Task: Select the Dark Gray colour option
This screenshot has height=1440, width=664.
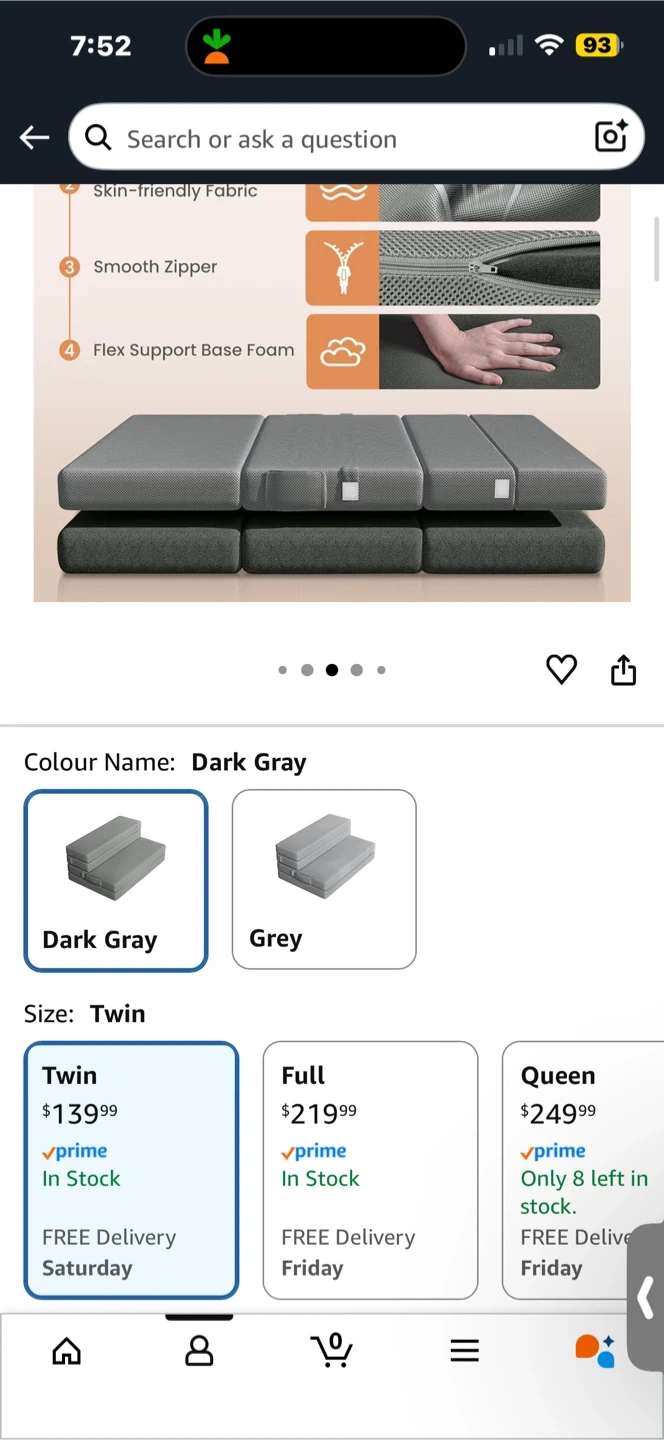Action: [x=116, y=881]
